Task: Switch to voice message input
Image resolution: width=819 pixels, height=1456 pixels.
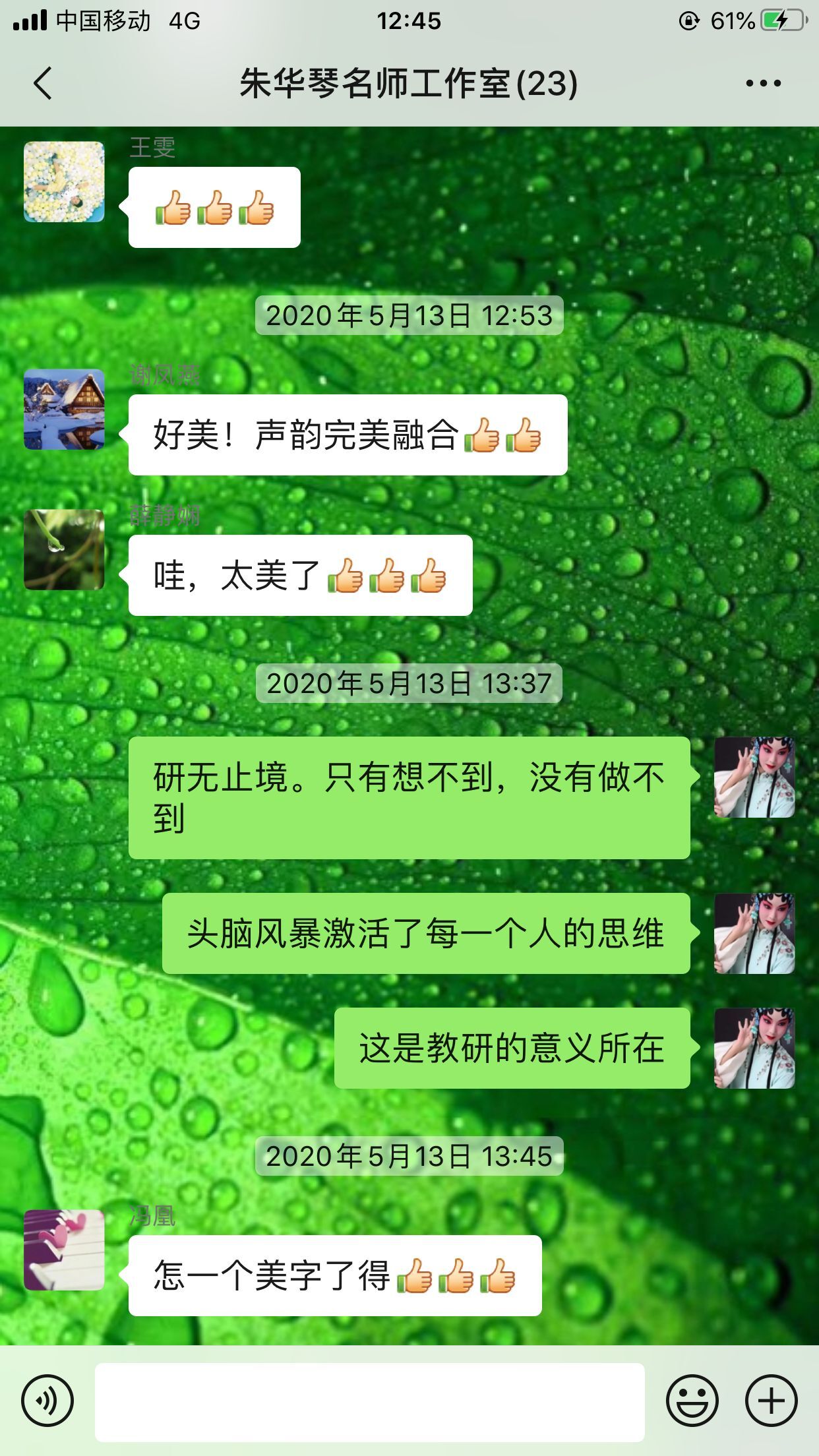Action: pos(47,1401)
